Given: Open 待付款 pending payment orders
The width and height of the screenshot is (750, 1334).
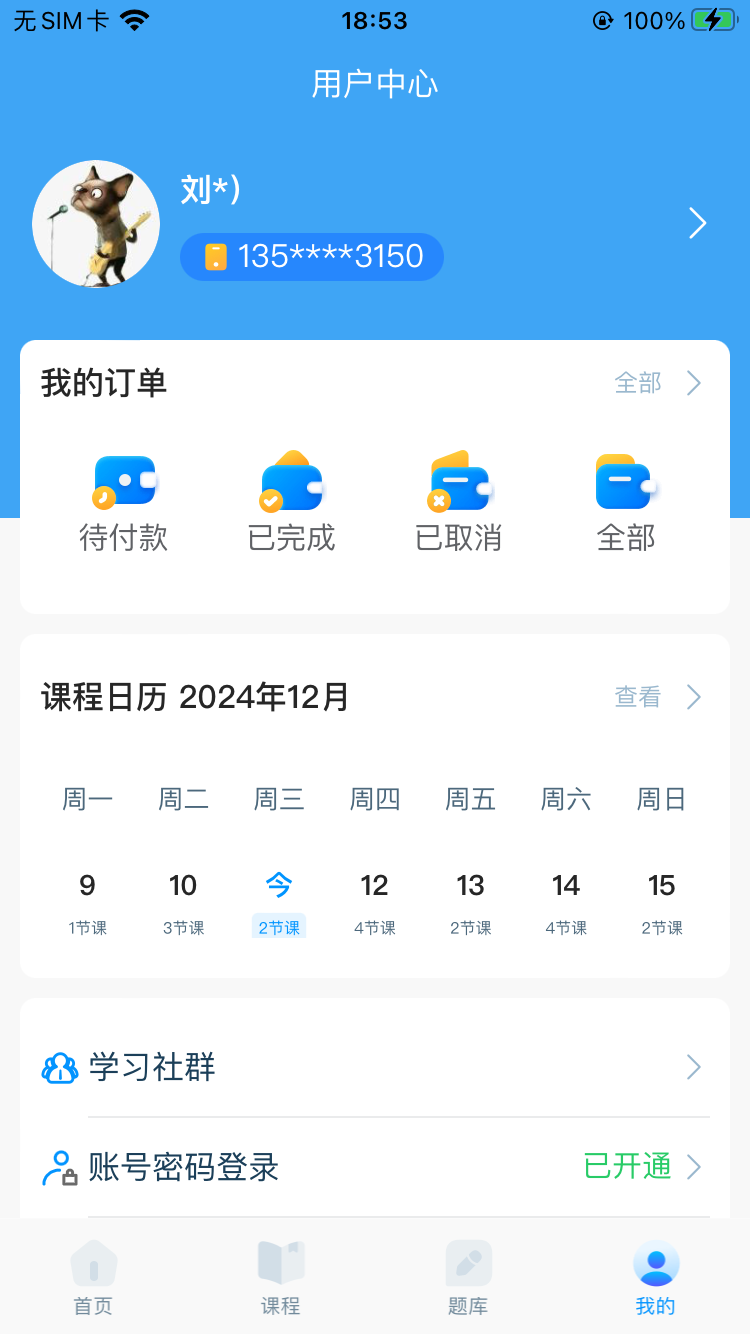Looking at the screenshot, I should (124, 500).
